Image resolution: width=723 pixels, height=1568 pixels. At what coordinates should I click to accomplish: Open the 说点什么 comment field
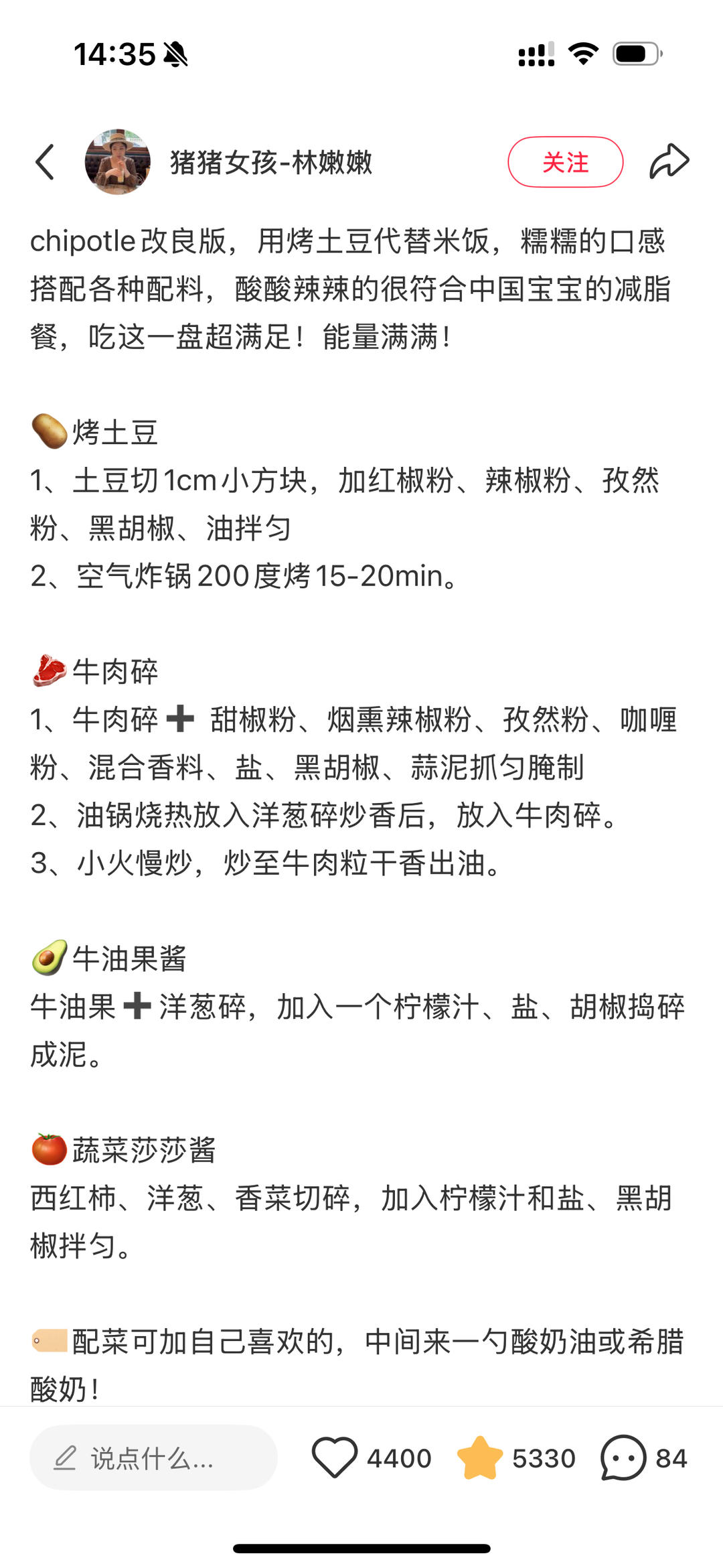(153, 1458)
